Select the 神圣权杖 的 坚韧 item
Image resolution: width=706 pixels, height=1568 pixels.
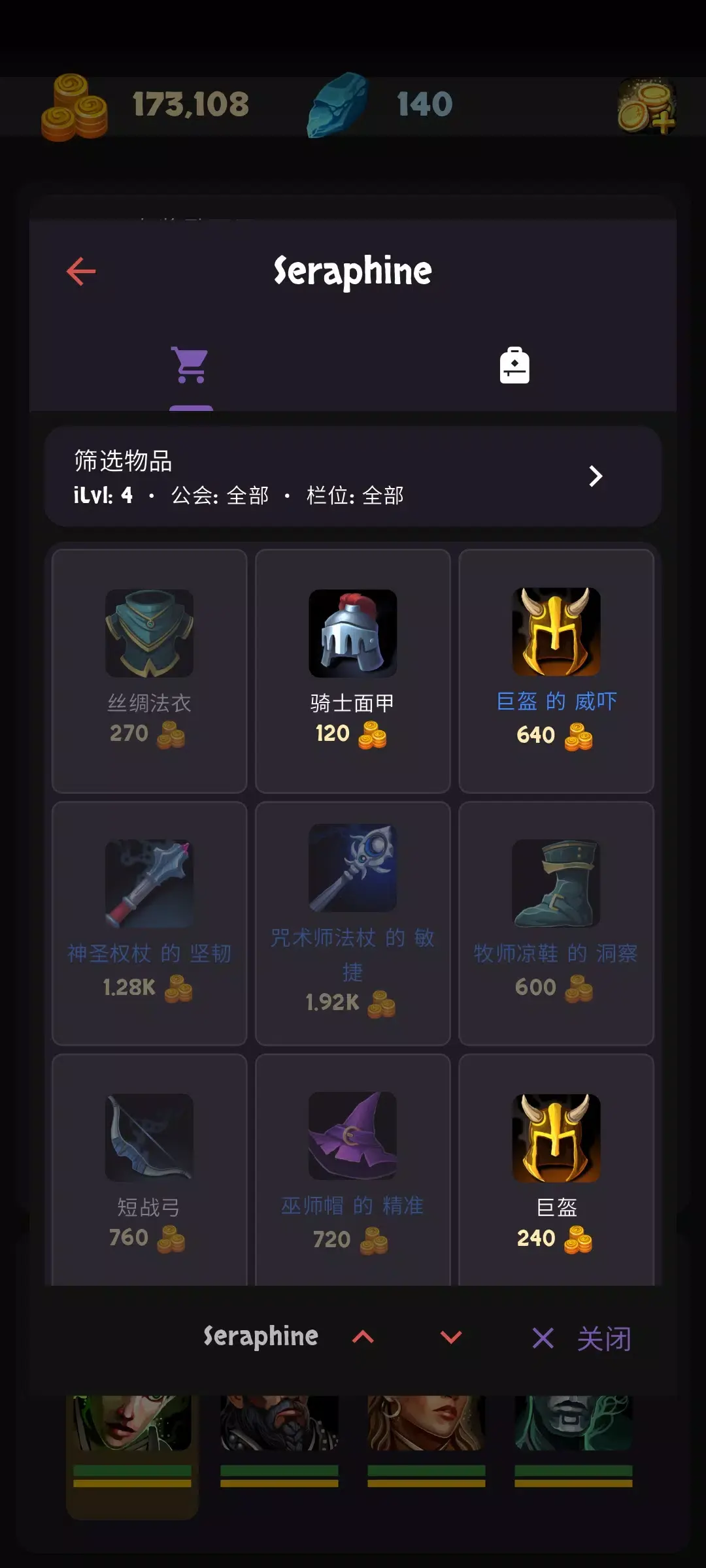pos(149,923)
